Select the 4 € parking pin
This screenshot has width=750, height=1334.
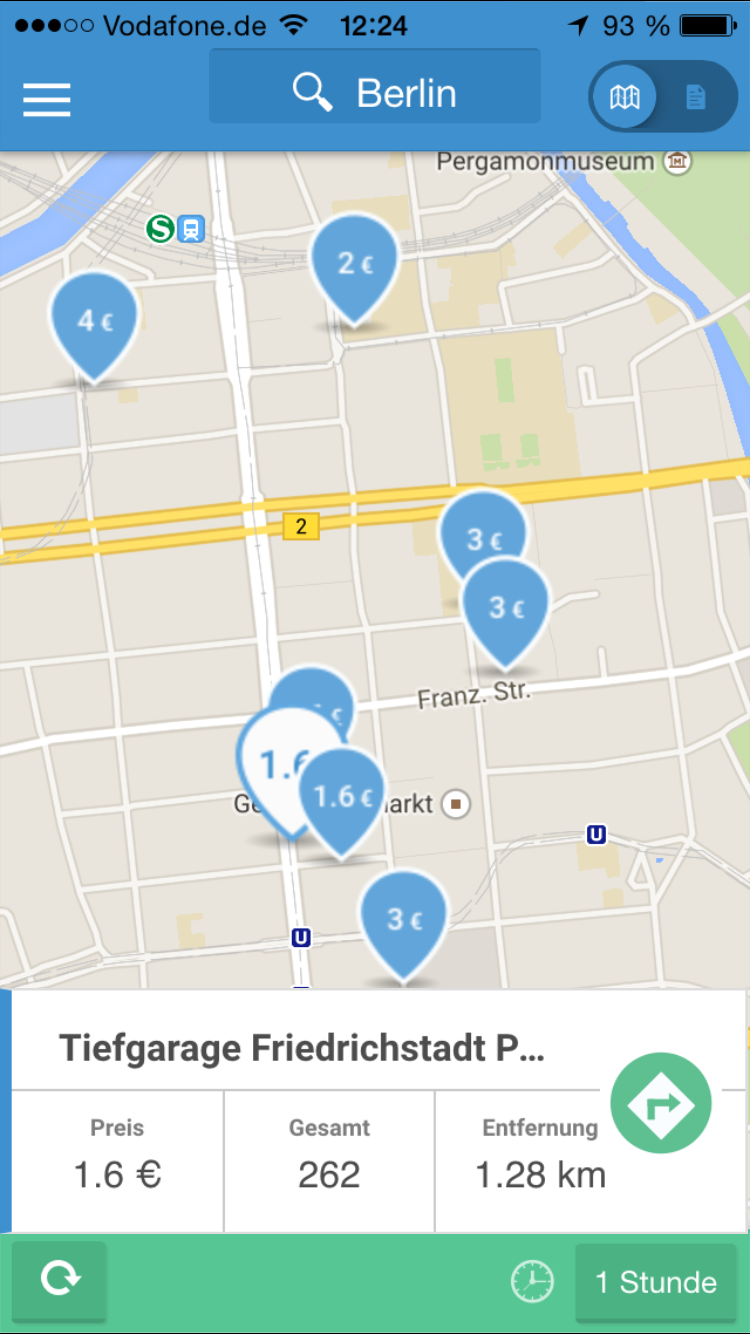coord(94,320)
